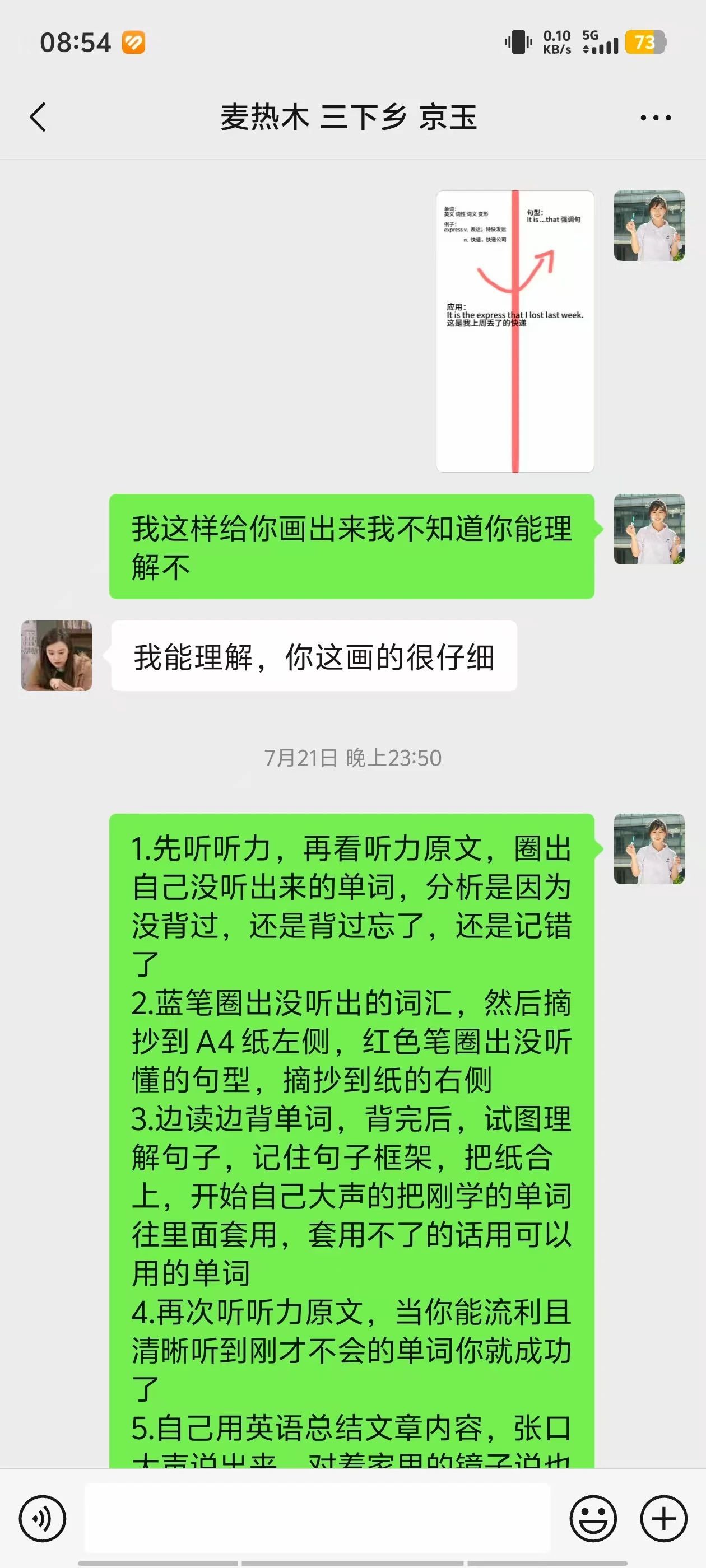Open the avatar beside 我能理解 message
This screenshot has height=1568, width=706.
pos(57,656)
